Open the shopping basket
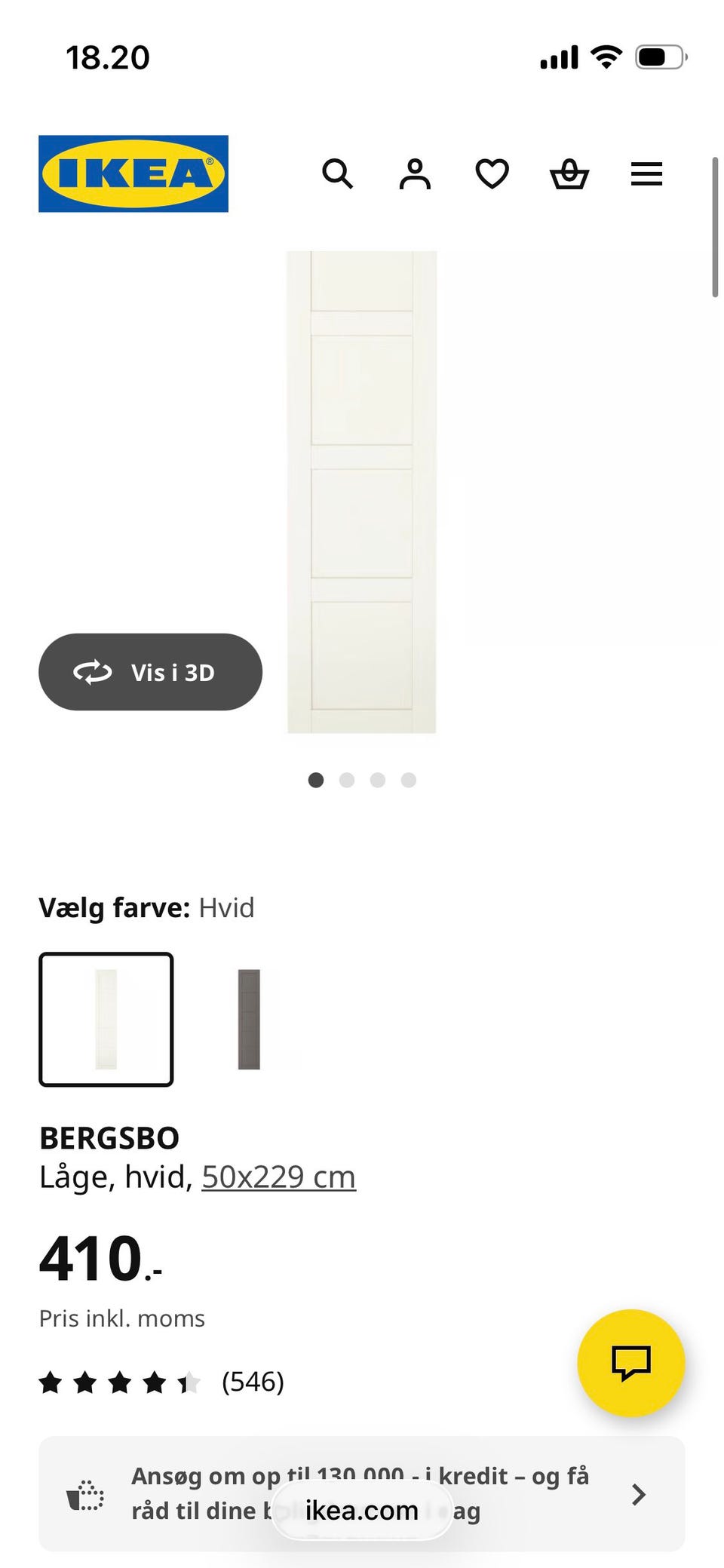 pyautogui.click(x=570, y=174)
